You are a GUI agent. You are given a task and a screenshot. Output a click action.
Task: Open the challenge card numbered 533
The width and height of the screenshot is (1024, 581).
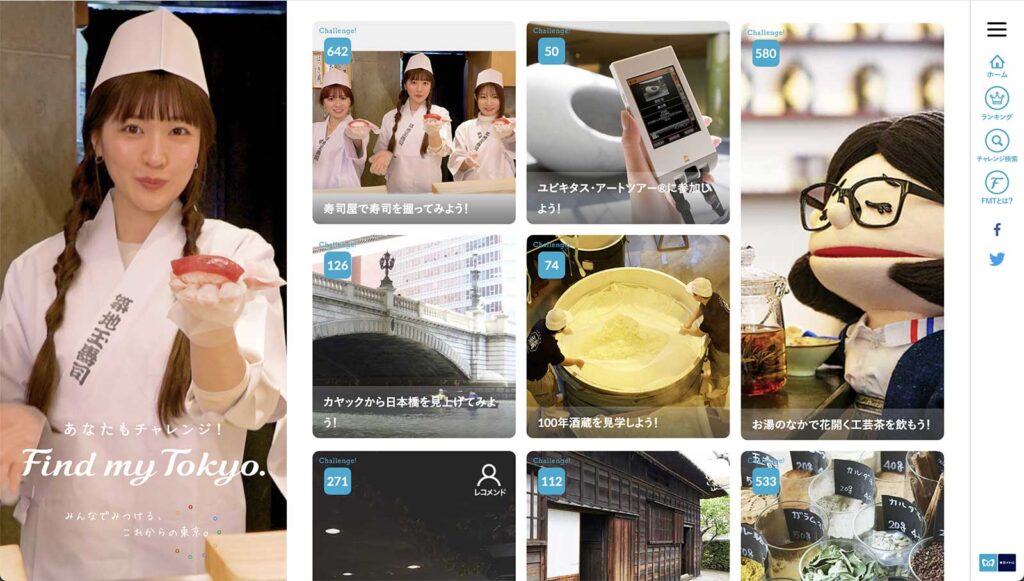tap(842, 515)
